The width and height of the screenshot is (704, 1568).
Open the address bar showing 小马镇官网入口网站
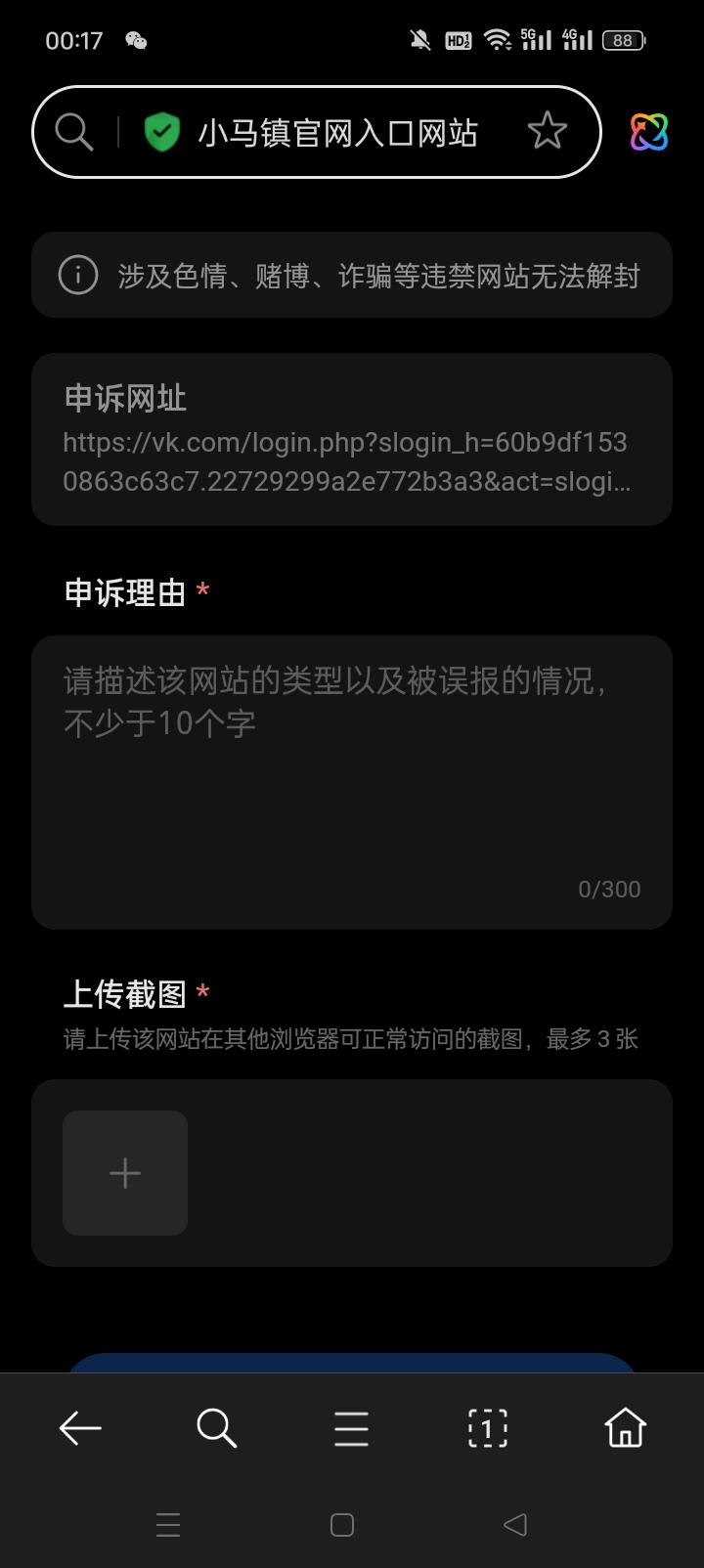pyautogui.click(x=316, y=132)
